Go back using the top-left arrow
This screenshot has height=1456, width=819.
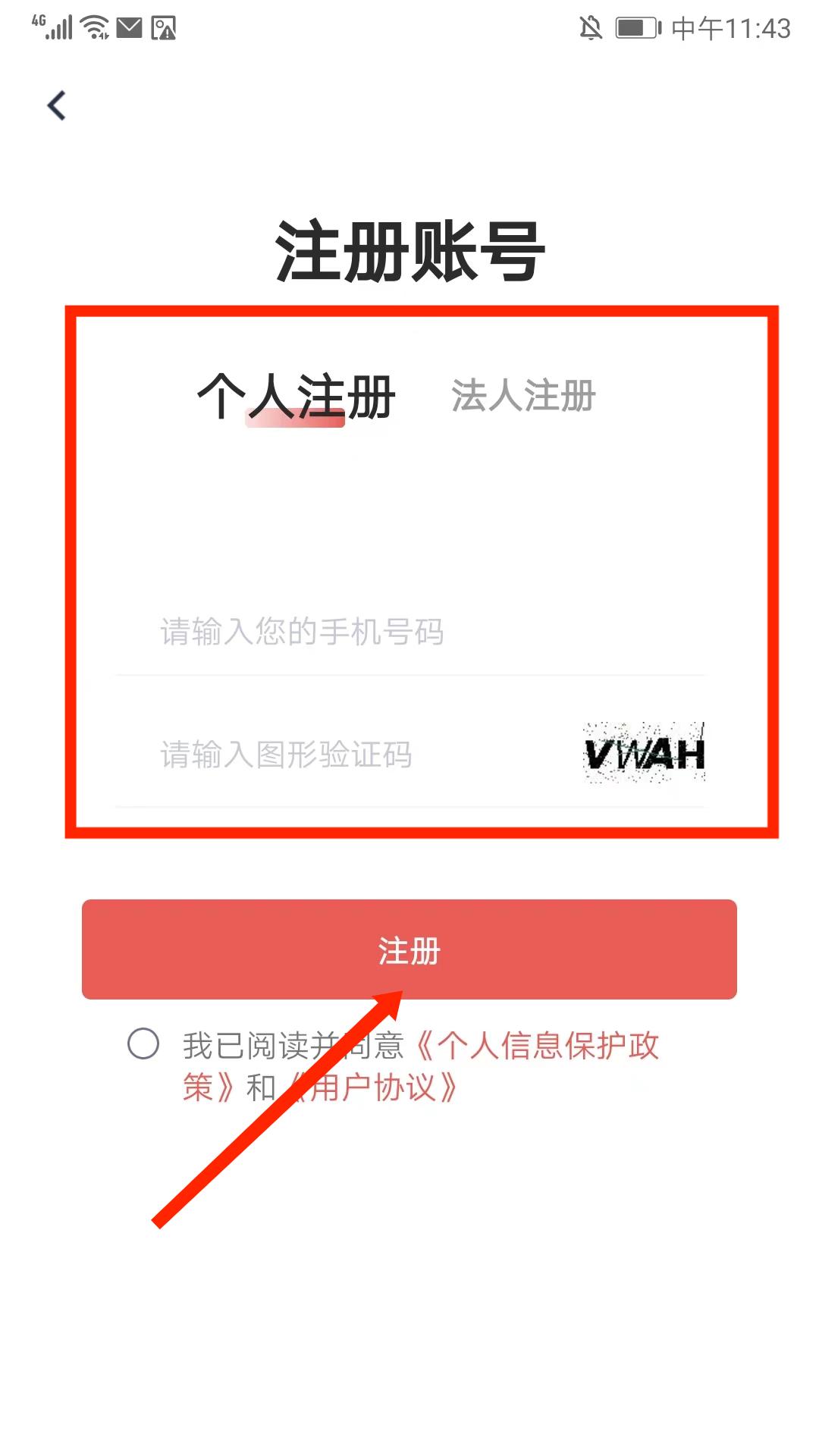coord(57,105)
